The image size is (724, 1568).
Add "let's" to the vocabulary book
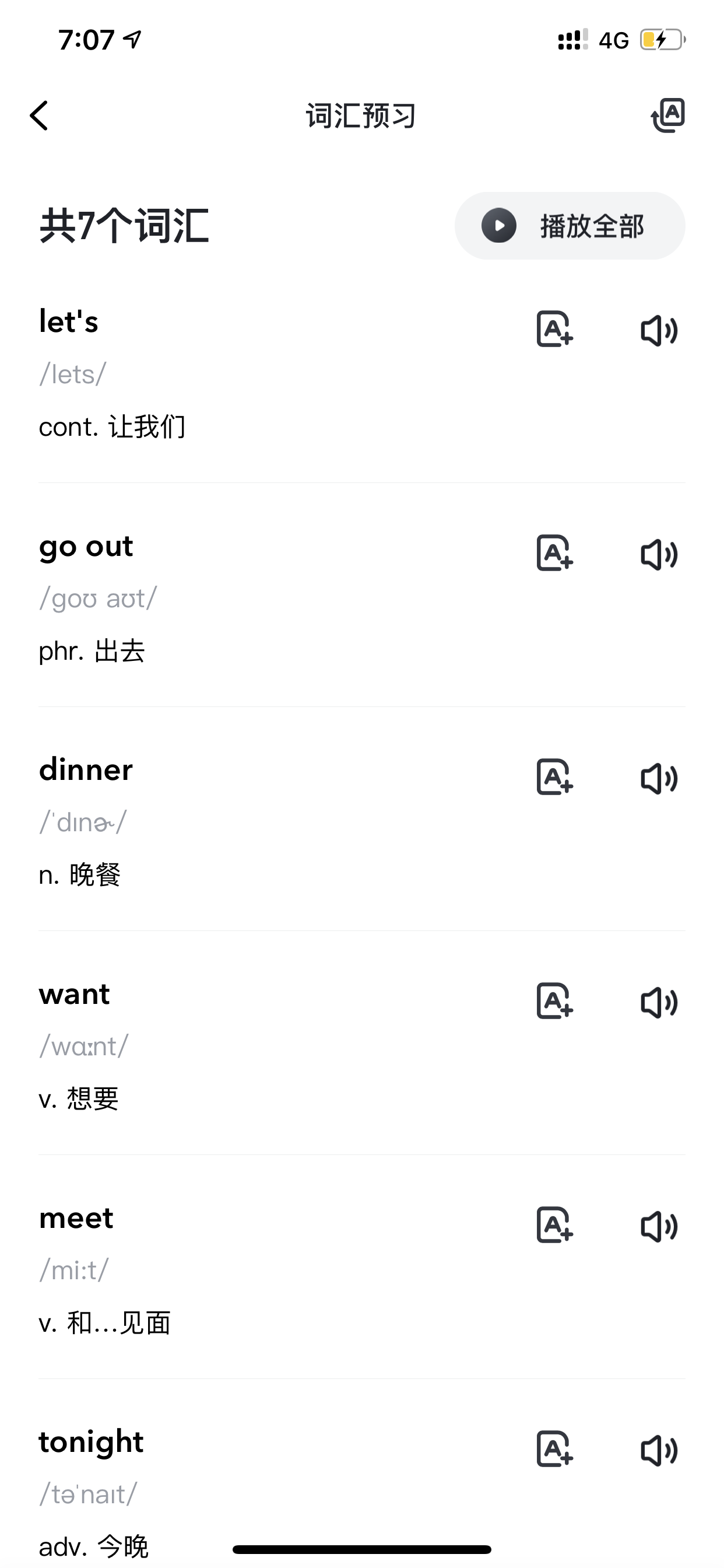pyautogui.click(x=554, y=330)
